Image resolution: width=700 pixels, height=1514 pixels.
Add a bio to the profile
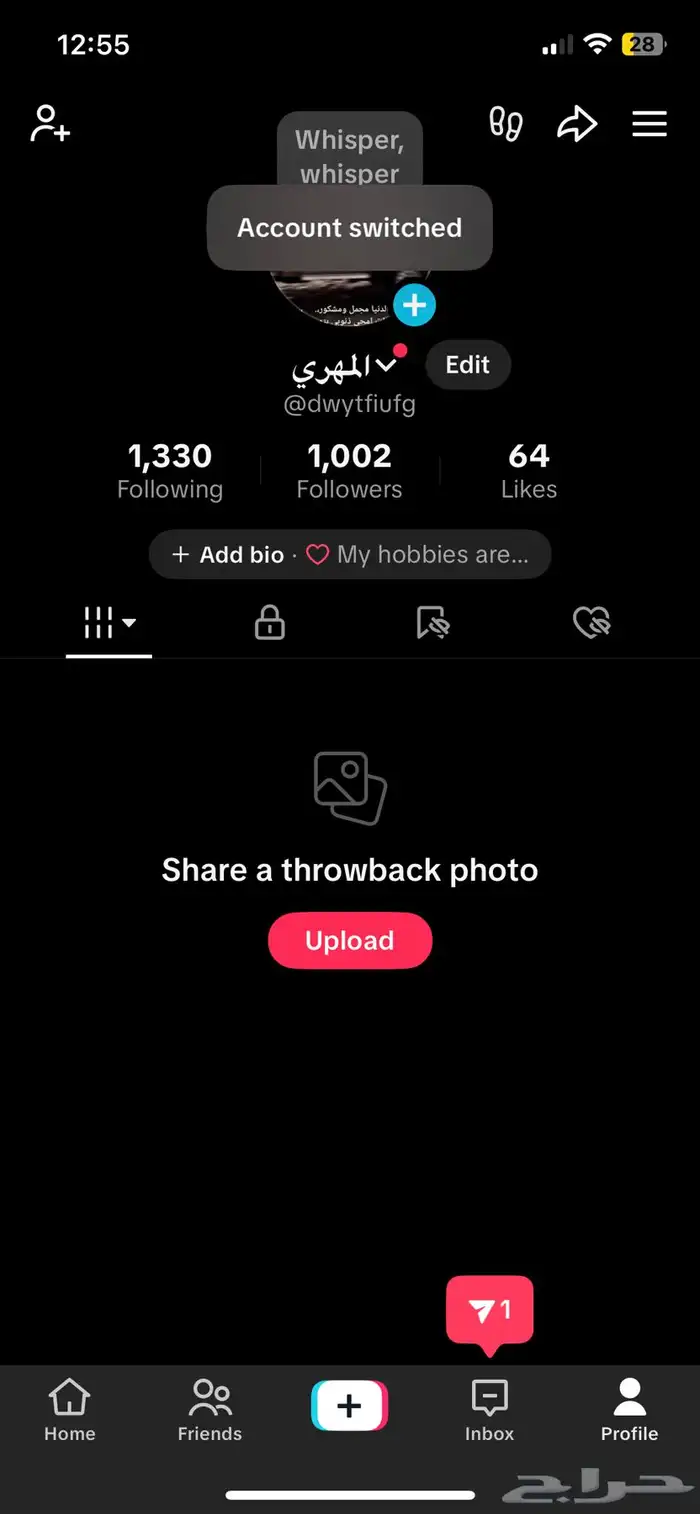230,555
